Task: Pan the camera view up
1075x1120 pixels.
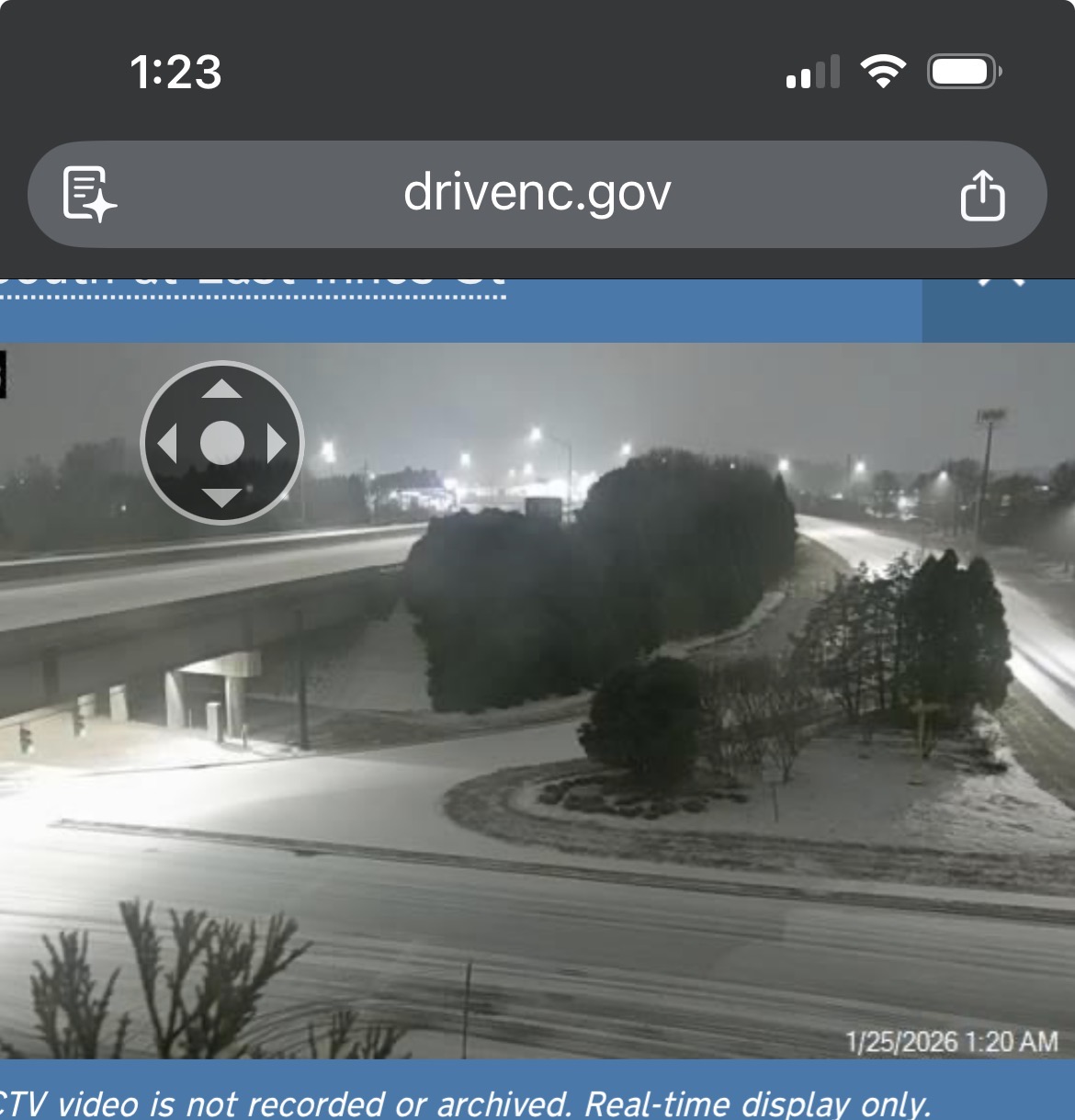Action: pyautogui.click(x=221, y=390)
